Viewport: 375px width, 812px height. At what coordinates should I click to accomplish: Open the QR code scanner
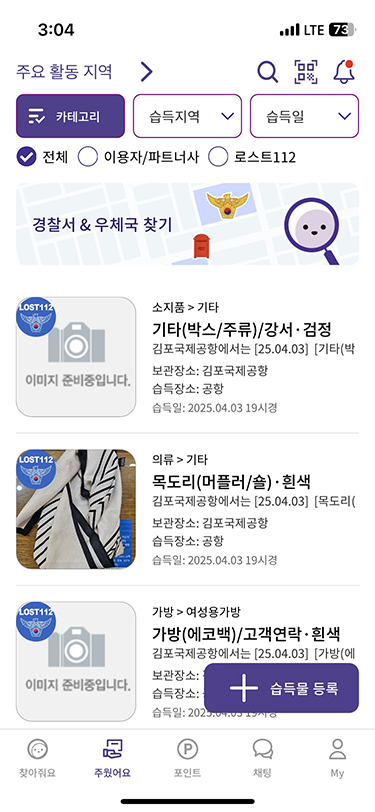pos(306,72)
